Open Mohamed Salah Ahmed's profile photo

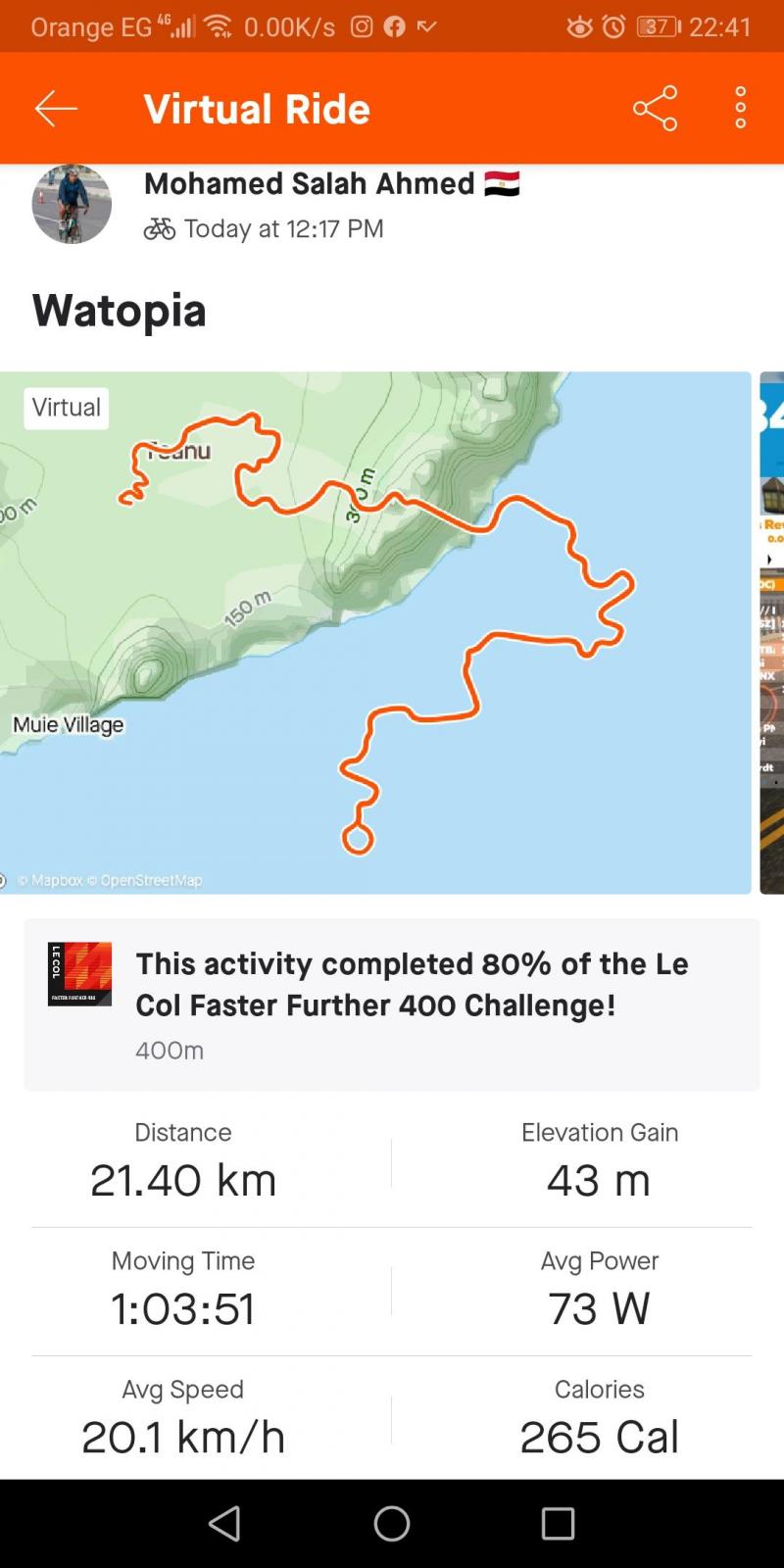pyautogui.click(x=72, y=204)
